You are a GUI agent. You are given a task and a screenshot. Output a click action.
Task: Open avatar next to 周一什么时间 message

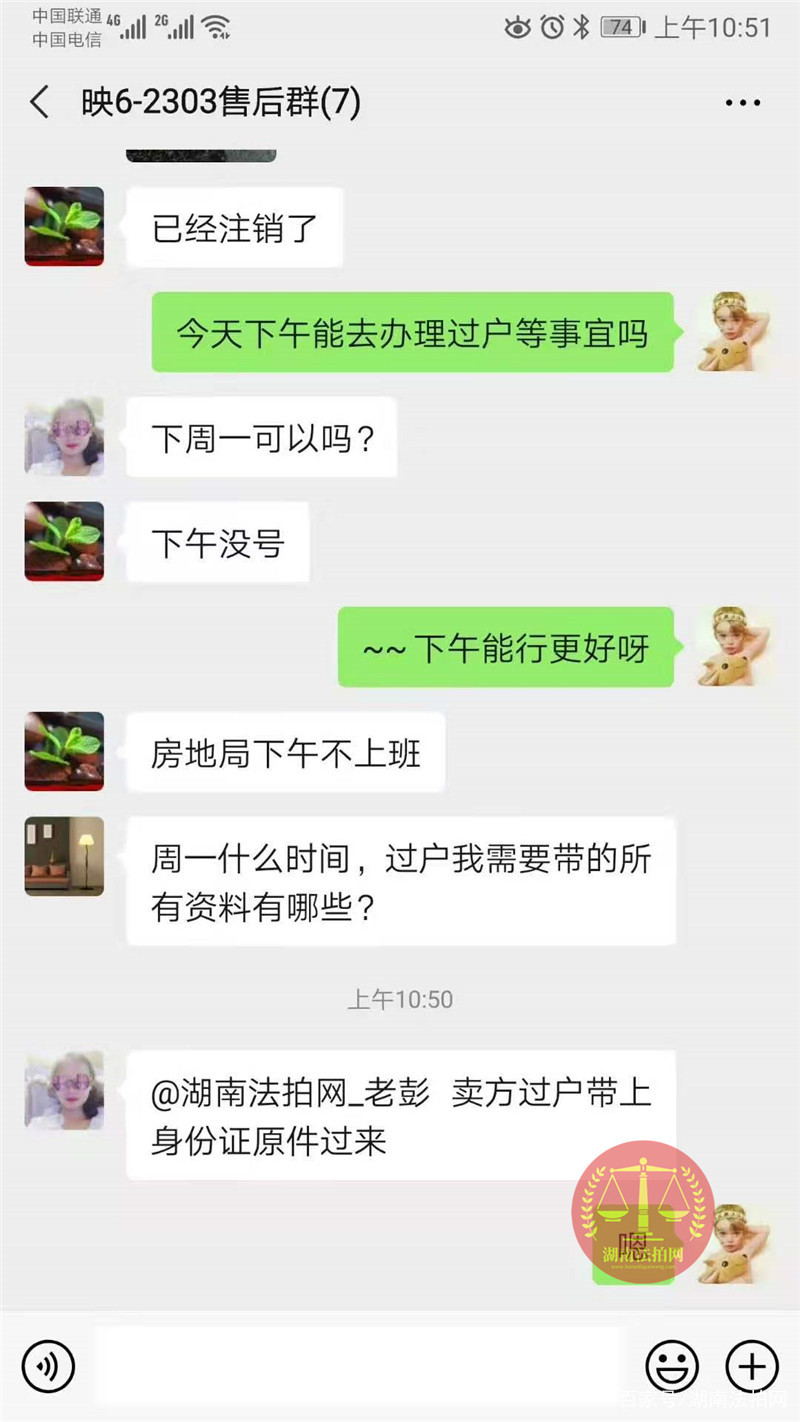point(65,856)
